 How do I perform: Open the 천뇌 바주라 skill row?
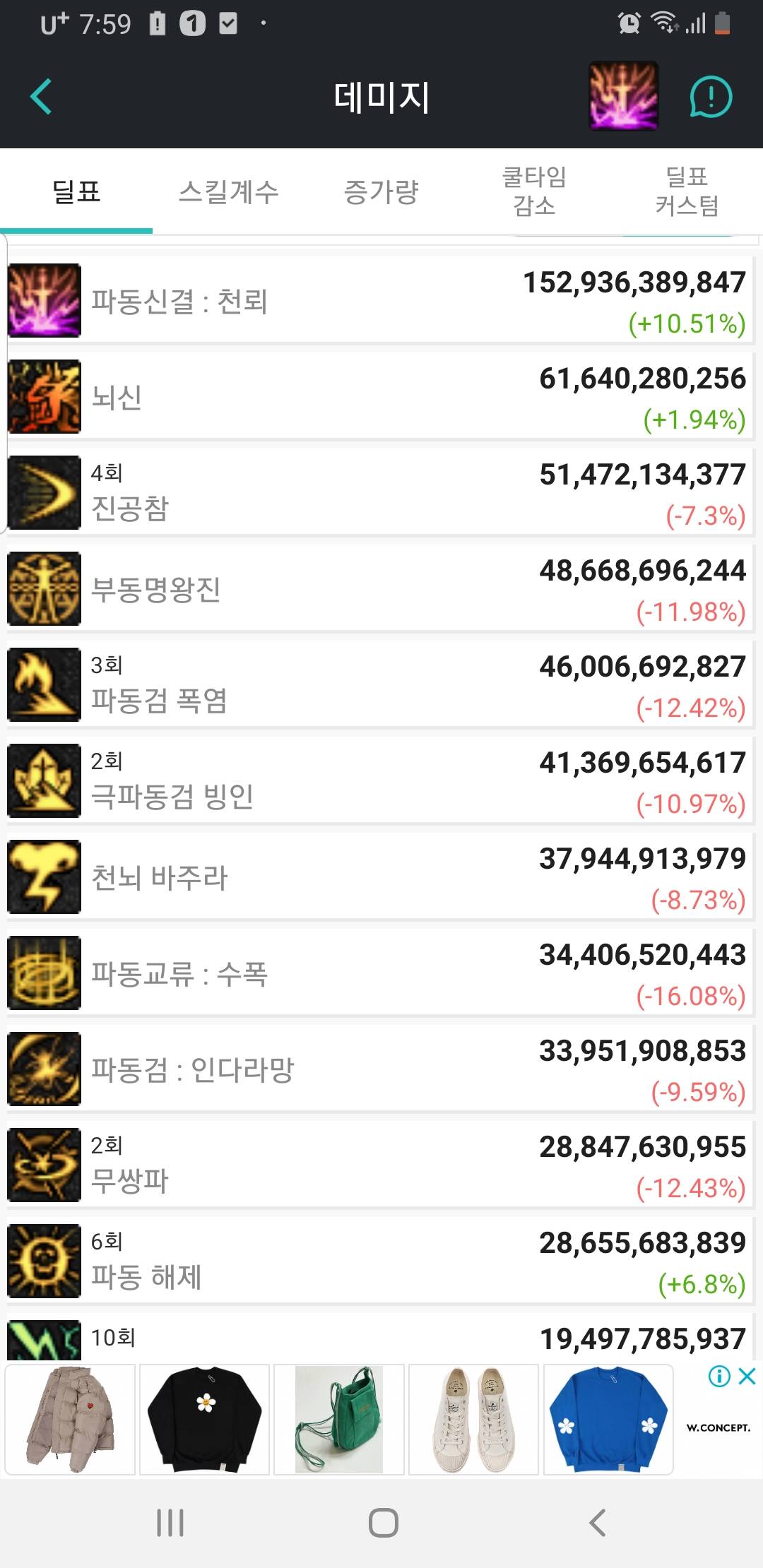coord(380,877)
